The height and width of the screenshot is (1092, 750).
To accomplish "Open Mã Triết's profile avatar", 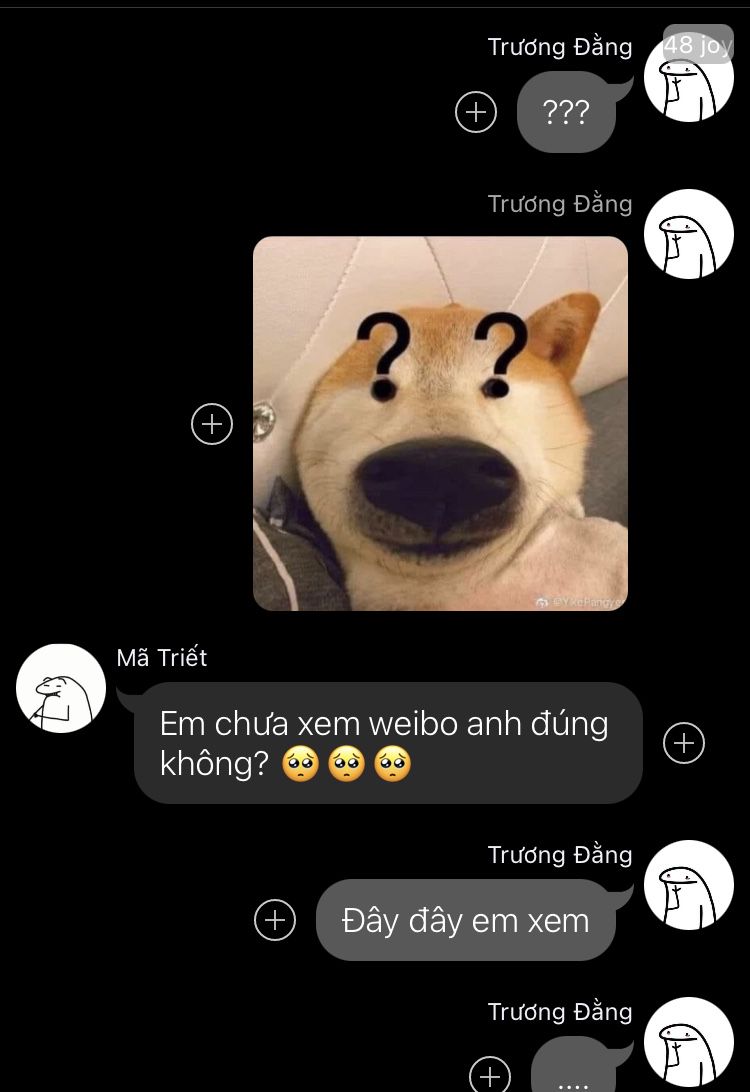I will point(61,688).
